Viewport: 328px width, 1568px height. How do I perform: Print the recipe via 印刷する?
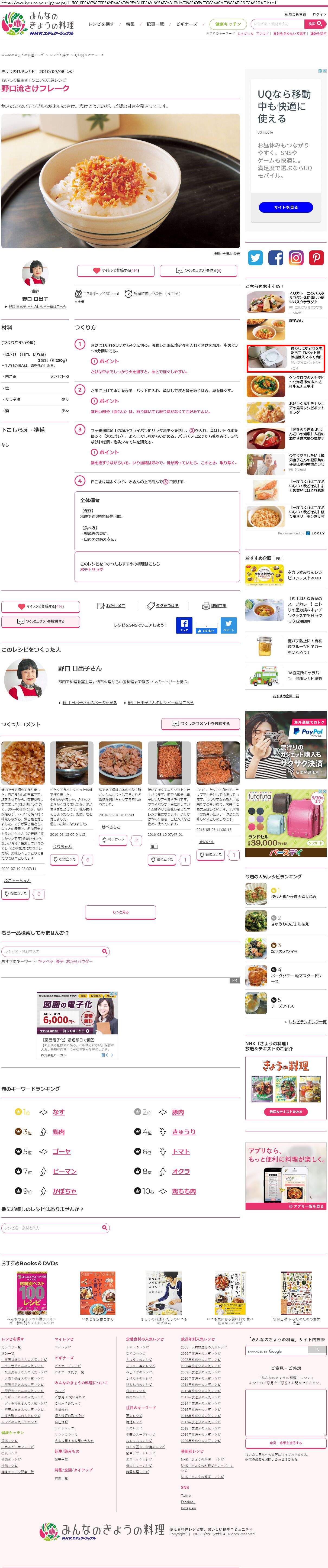coord(214,606)
